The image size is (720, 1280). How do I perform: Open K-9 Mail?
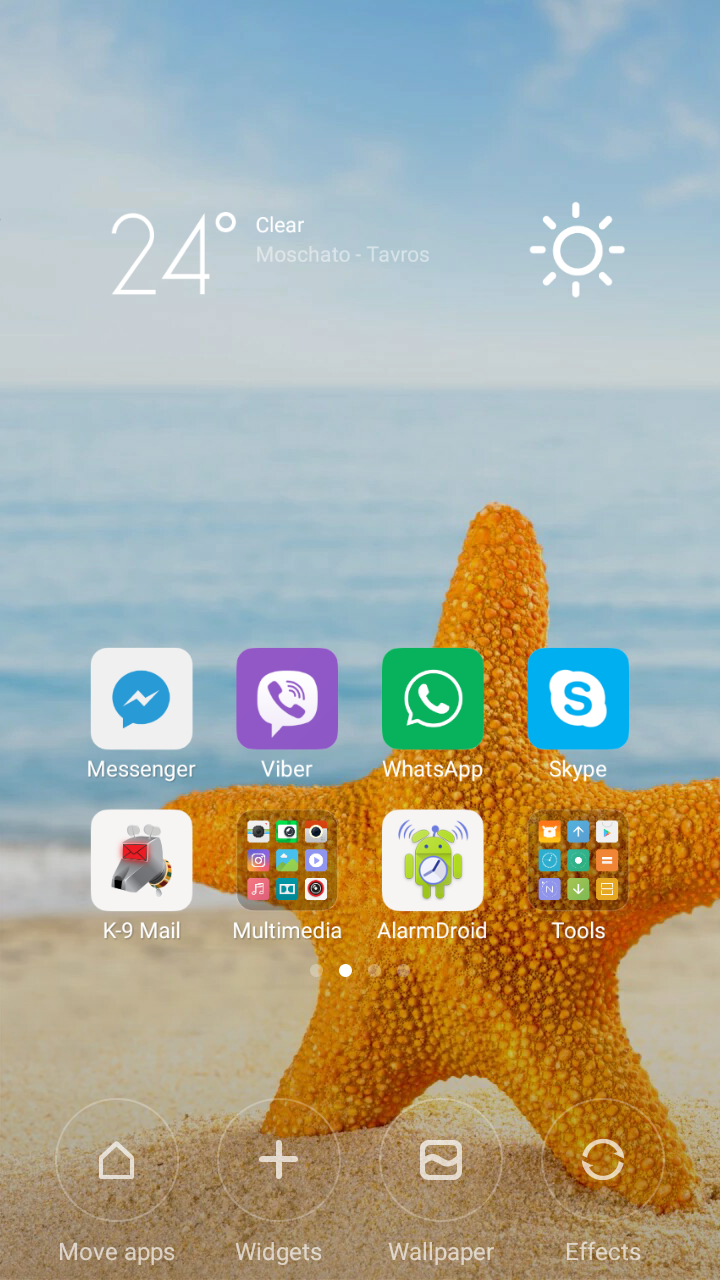[141, 860]
